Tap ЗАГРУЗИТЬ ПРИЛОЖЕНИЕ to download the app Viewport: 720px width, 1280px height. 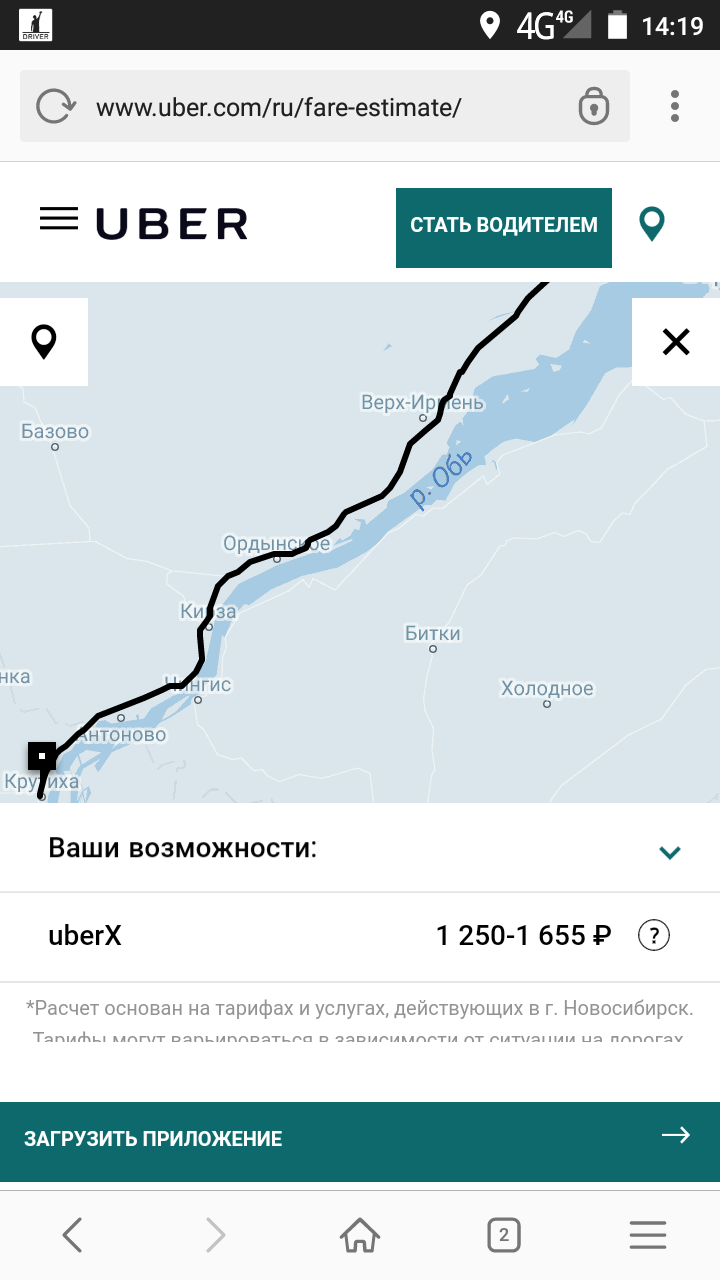(x=360, y=1138)
